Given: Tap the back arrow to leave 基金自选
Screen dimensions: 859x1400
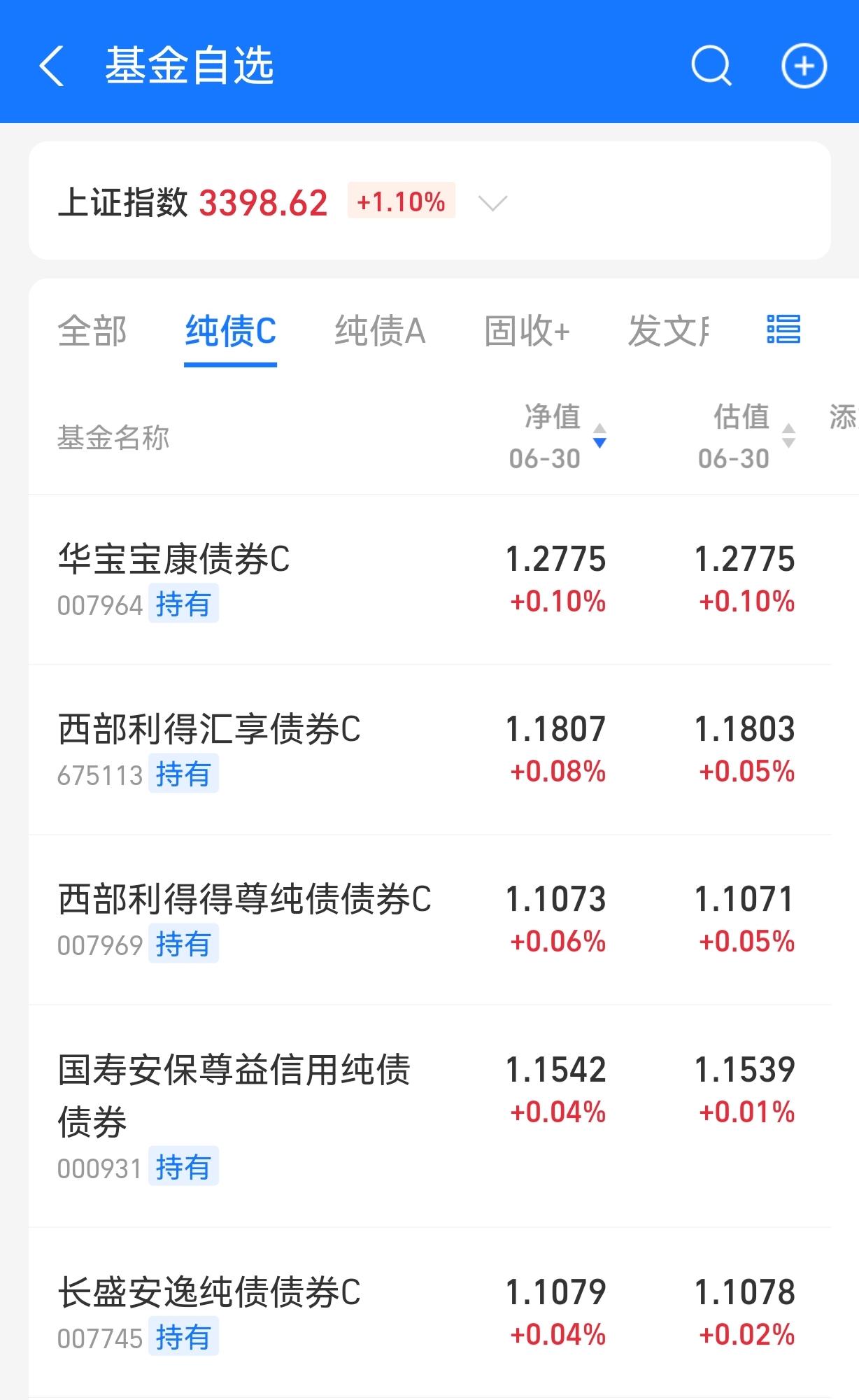Looking at the screenshot, I should click(x=52, y=66).
